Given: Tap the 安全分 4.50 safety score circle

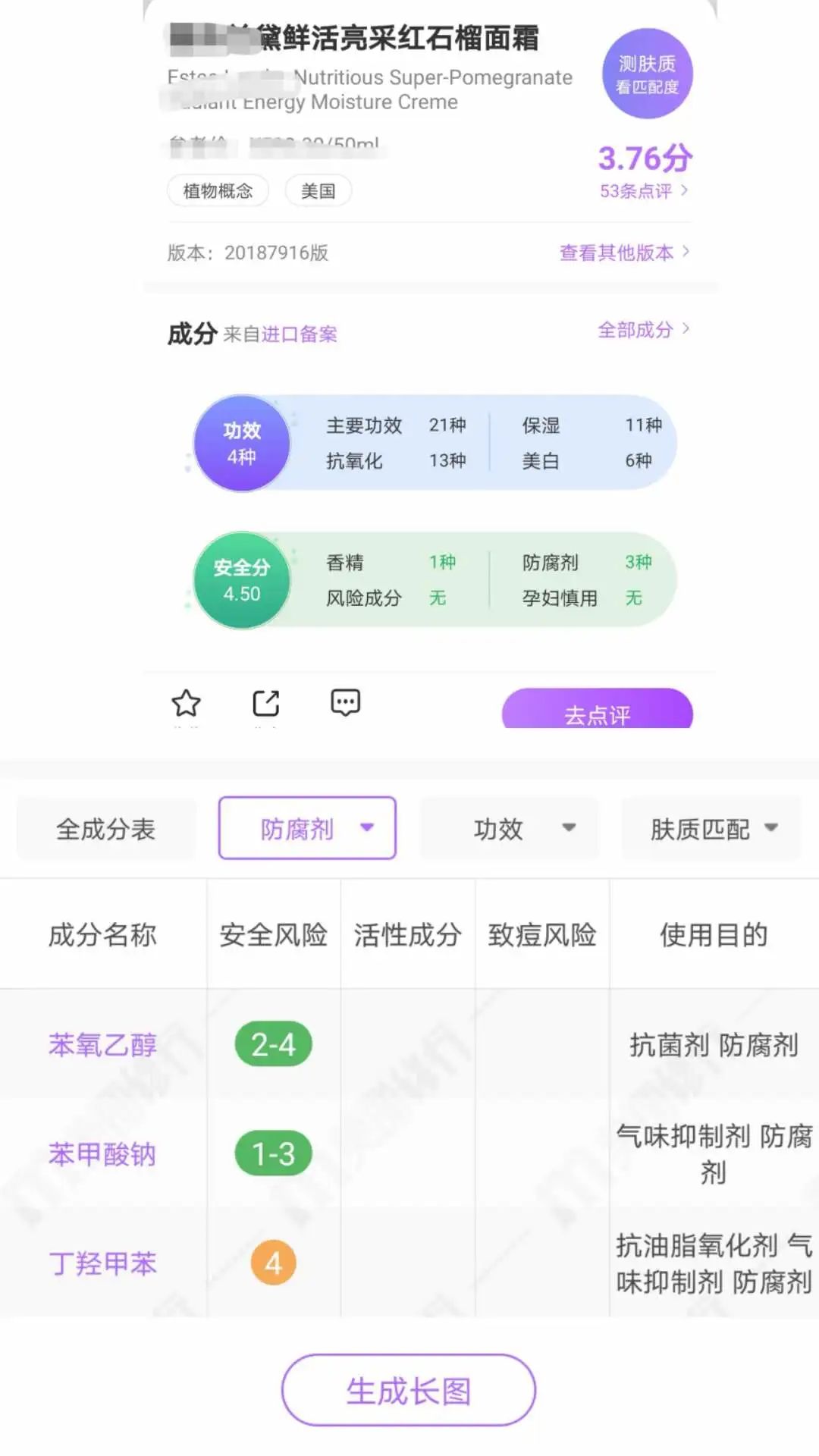Looking at the screenshot, I should coord(242,580).
